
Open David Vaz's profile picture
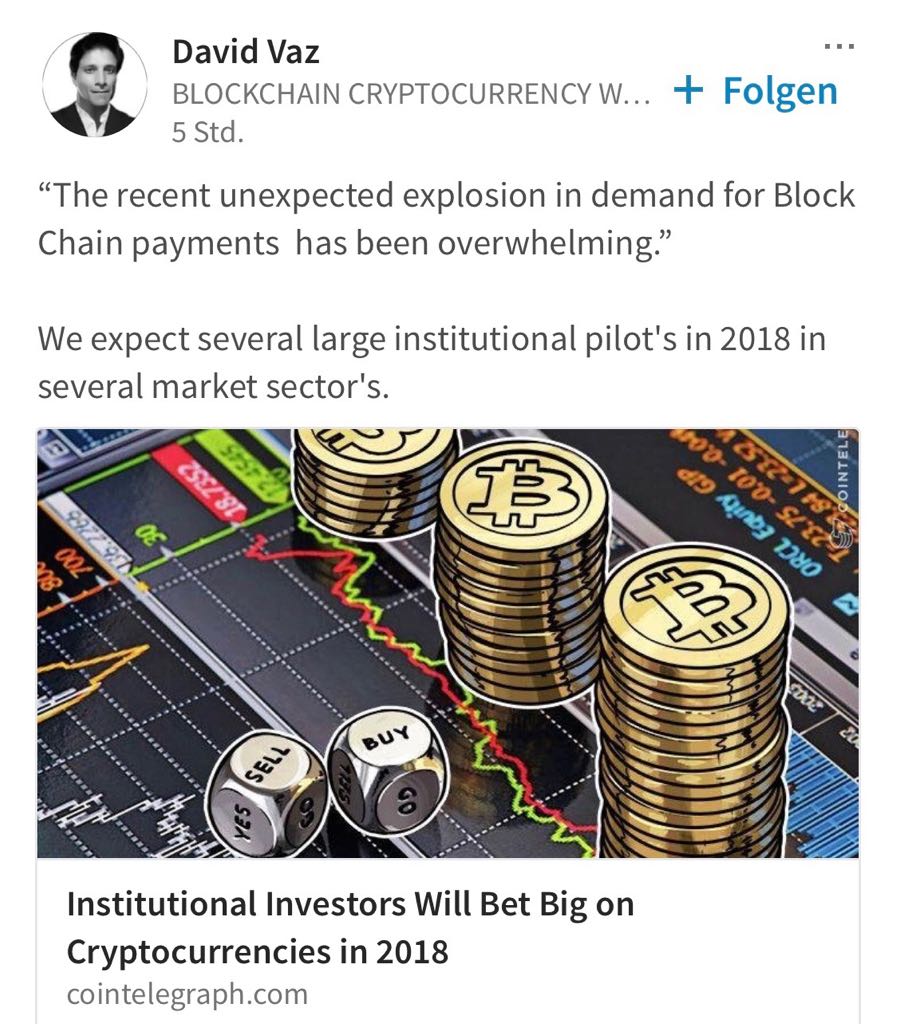(x=93, y=84)
